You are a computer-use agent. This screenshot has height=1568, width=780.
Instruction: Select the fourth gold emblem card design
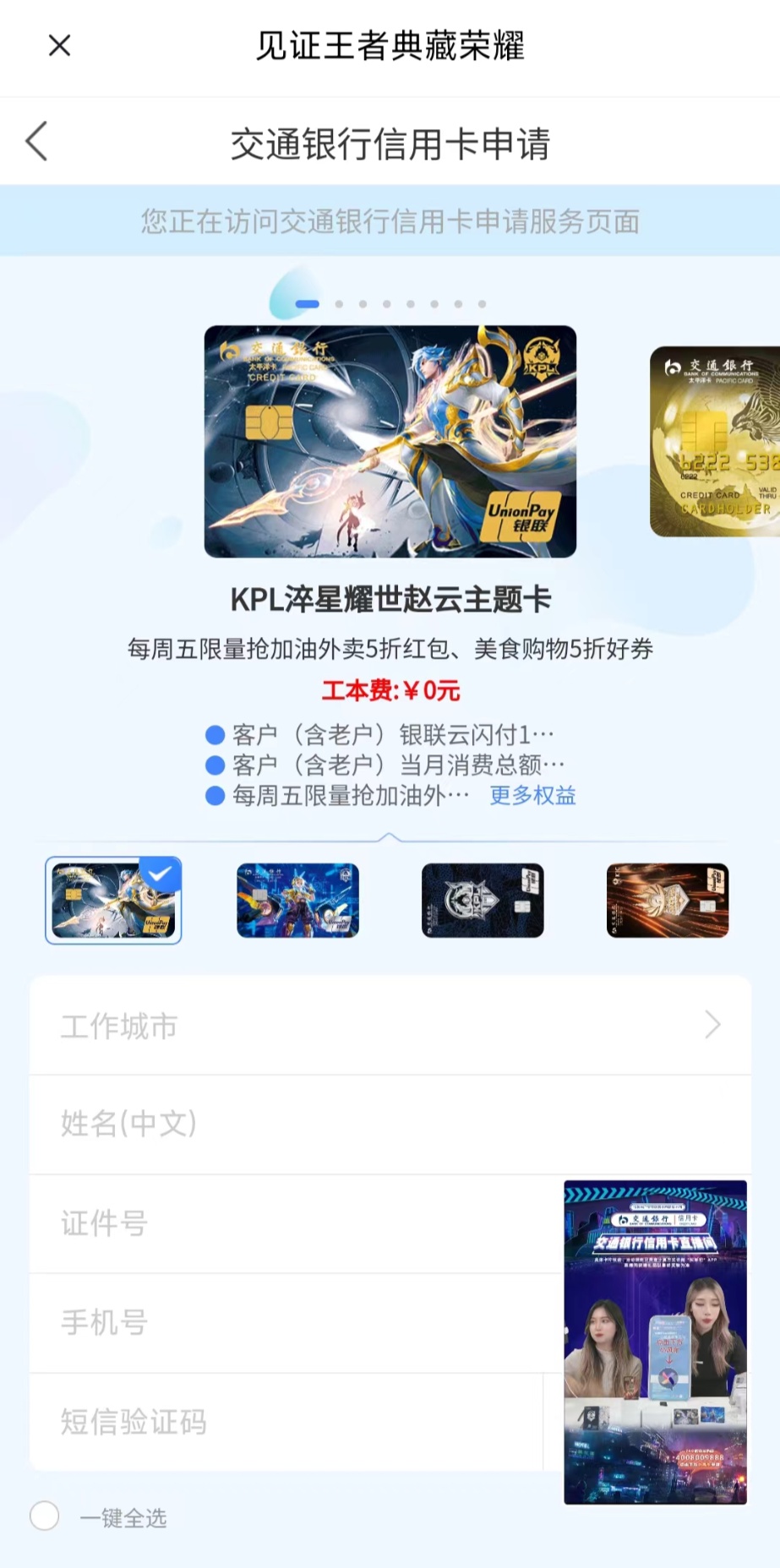click(667, 900)
